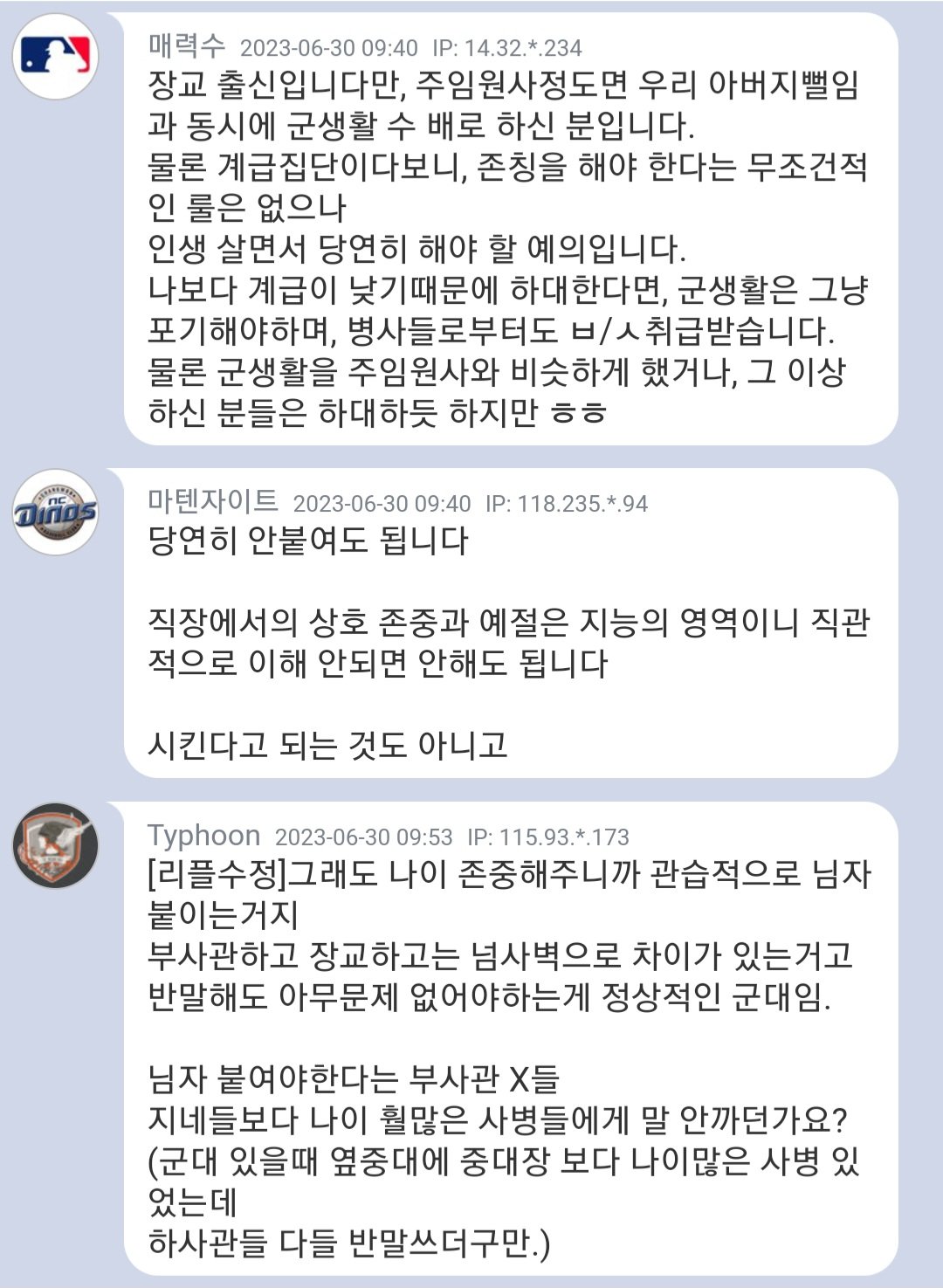
Task: Tap the username 매력수
Action: tap(186, 45)
